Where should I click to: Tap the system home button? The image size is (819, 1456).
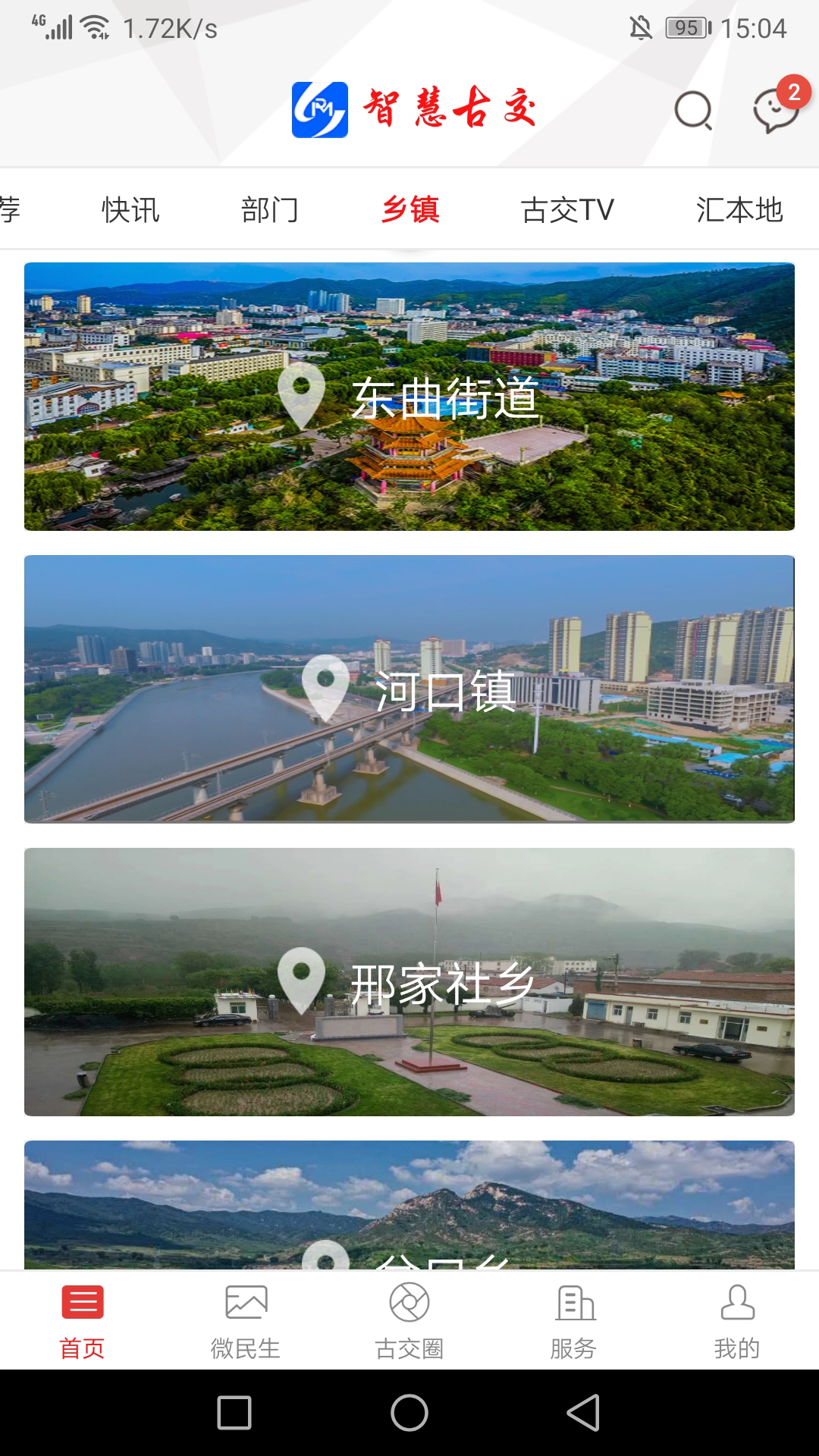click(x=409, y=1413)
